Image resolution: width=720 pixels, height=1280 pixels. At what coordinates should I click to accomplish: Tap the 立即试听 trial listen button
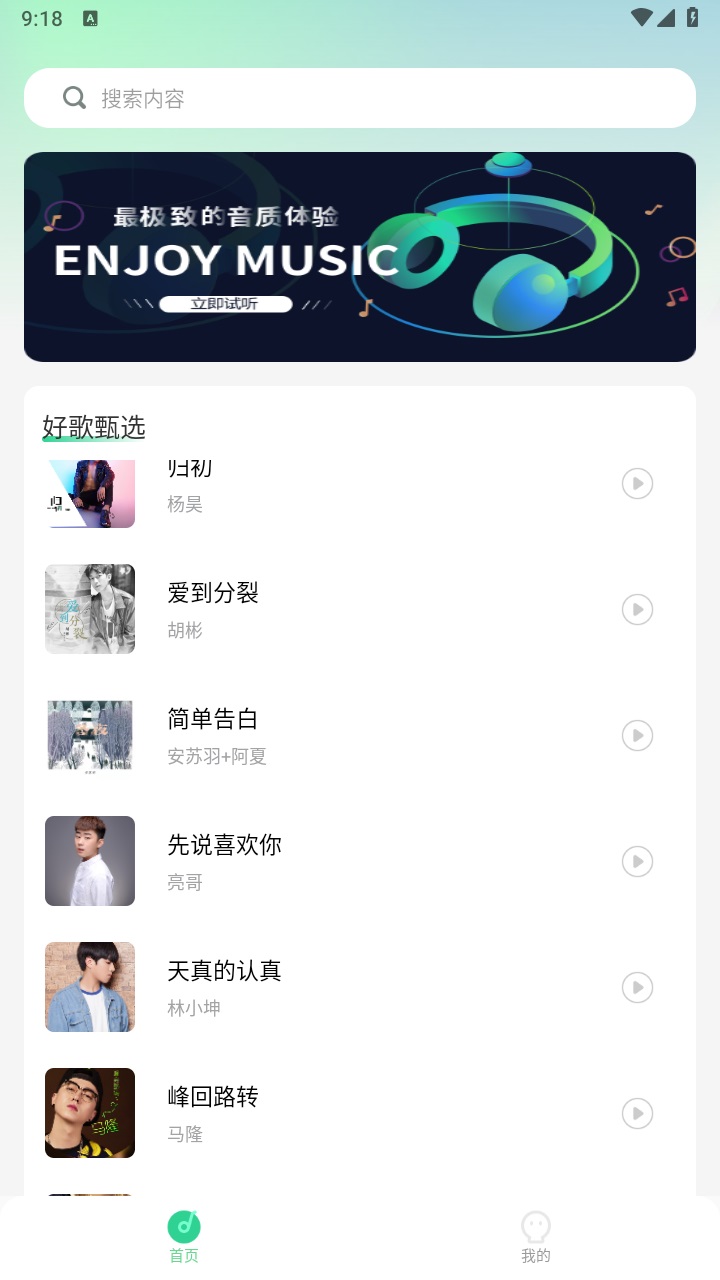click(225, 303)
